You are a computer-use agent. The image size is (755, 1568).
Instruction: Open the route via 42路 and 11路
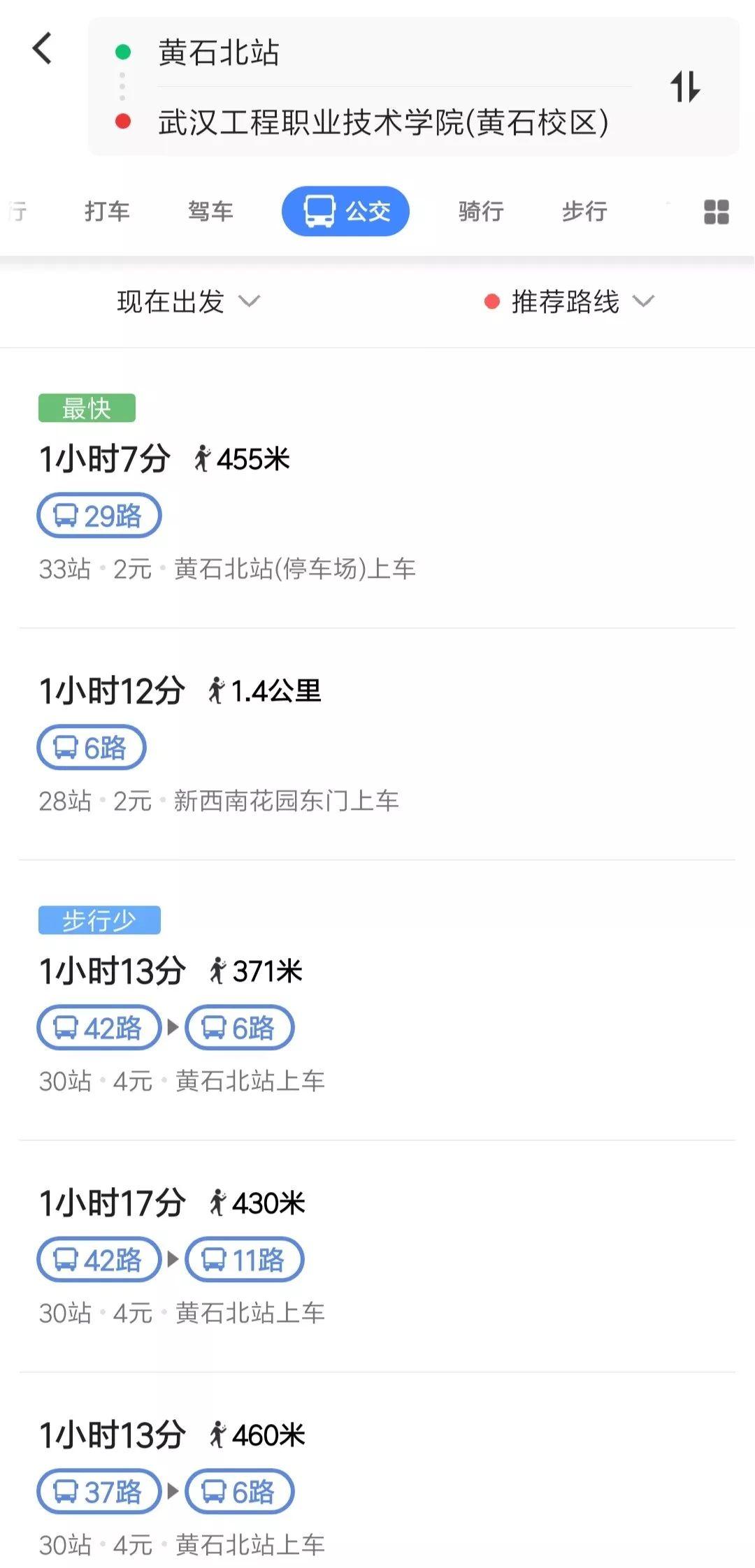(x=377, y=1256)
